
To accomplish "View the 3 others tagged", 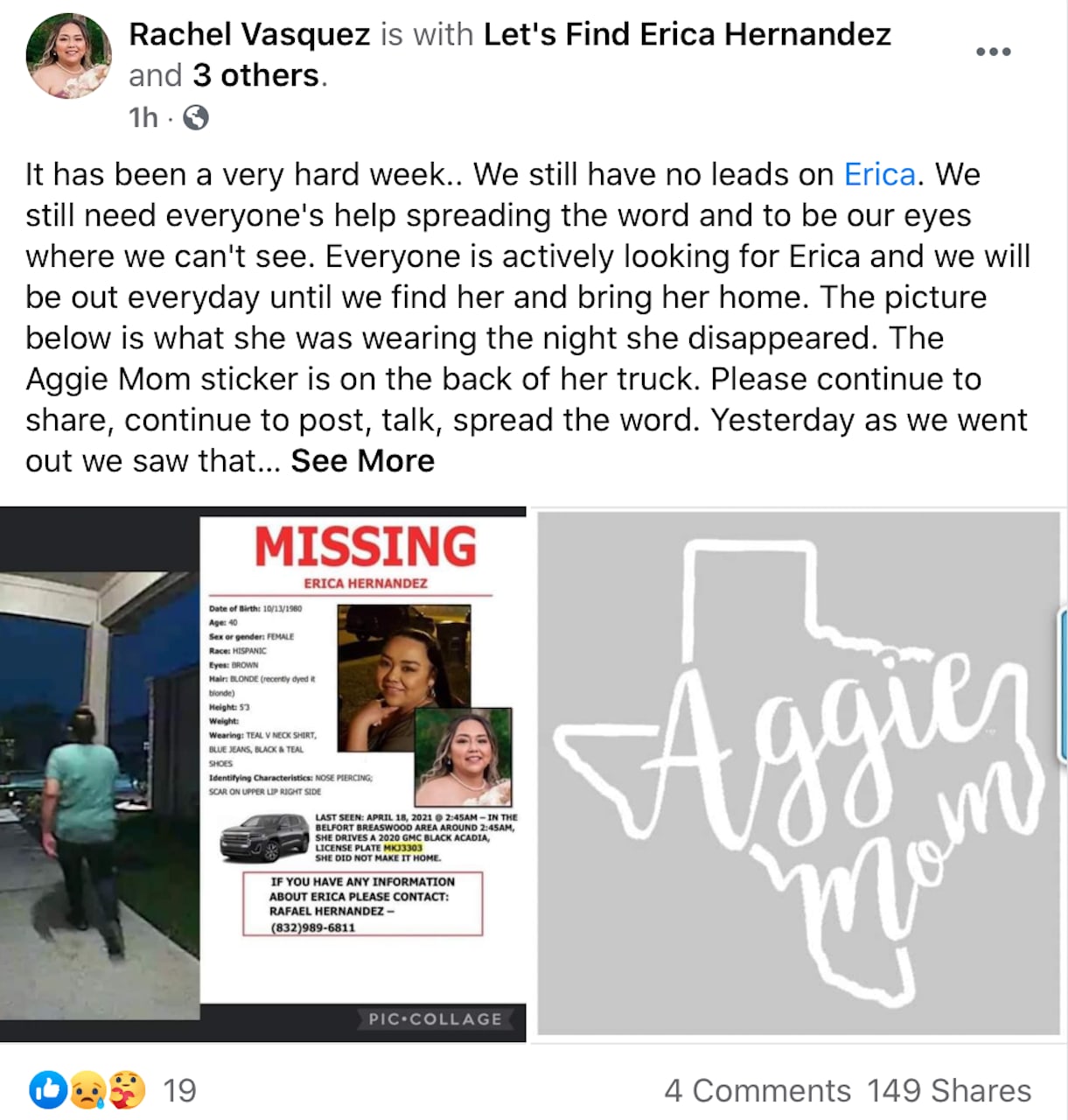I will click(x=255, y=76).
